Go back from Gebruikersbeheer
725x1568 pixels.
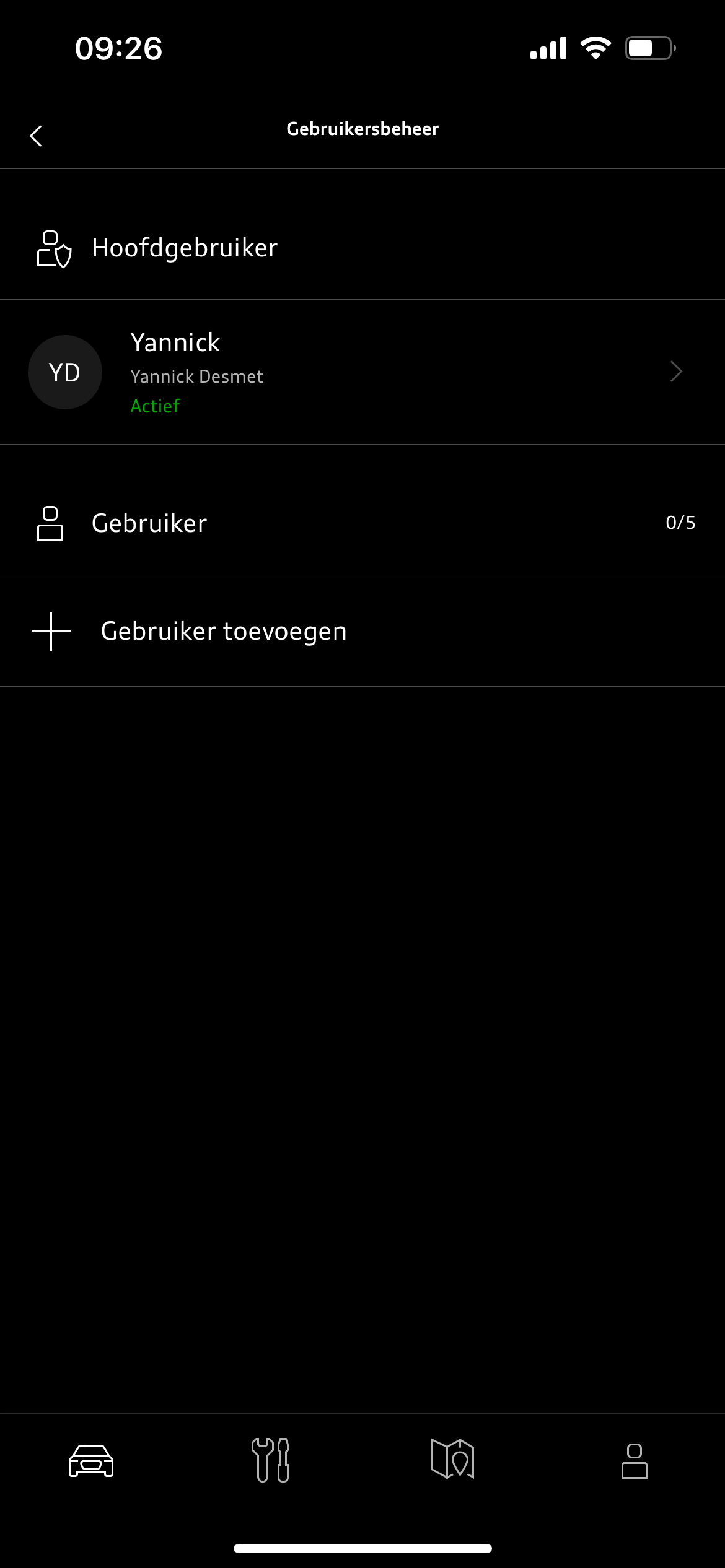tap(36, 136)
